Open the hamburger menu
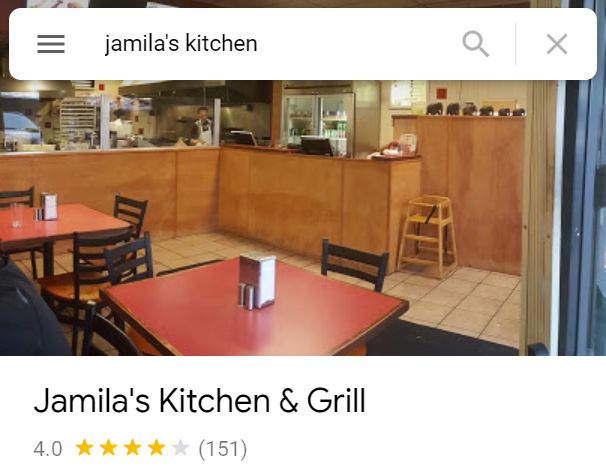The image size is (606, 468). click(x=51, y=44)
